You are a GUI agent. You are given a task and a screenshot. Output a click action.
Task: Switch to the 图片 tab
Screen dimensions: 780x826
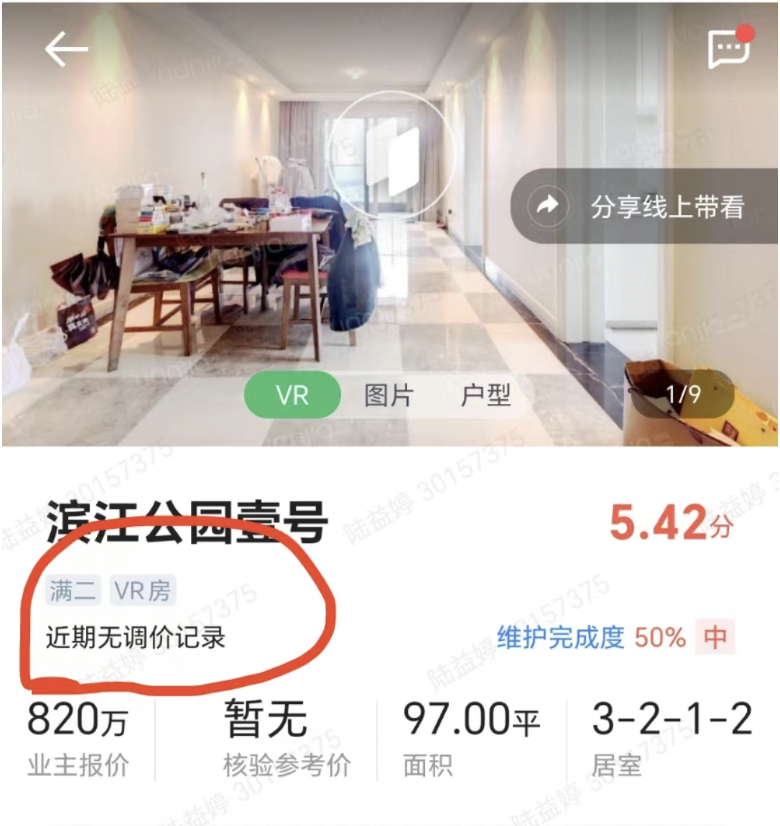[389, 395]
